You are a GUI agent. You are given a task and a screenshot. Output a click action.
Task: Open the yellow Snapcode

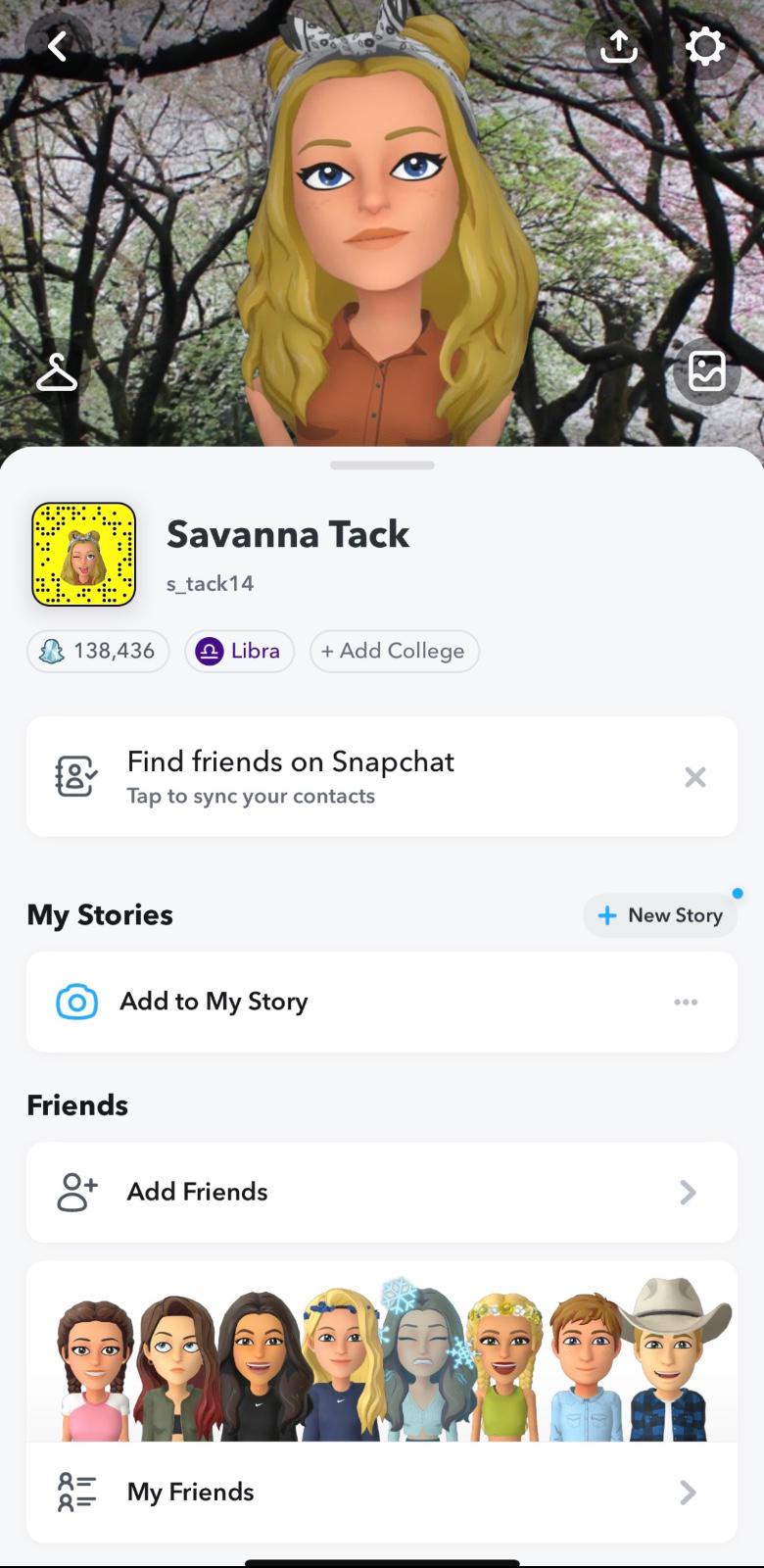83,554
